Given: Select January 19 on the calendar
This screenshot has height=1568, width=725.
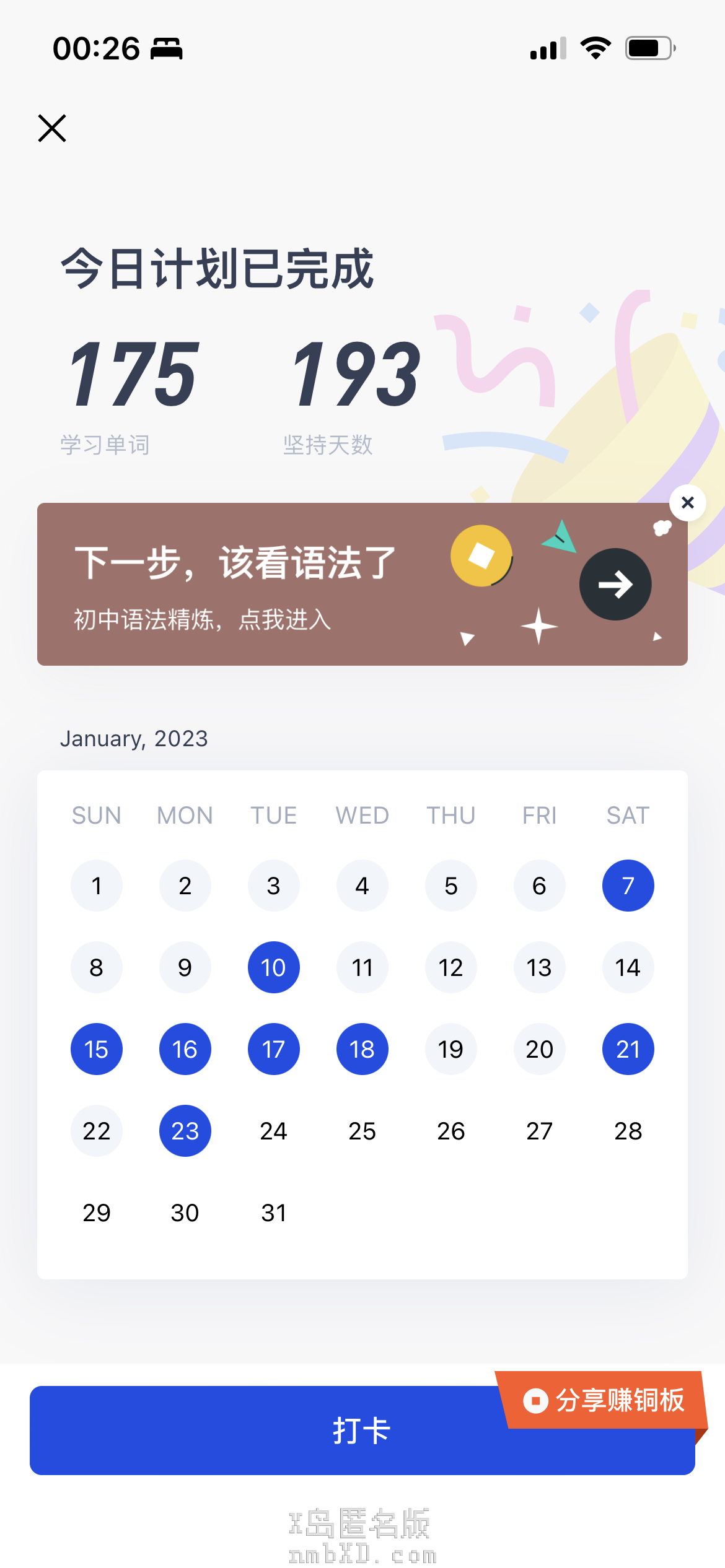Looking at the screenshot, I should point(450,1049).
